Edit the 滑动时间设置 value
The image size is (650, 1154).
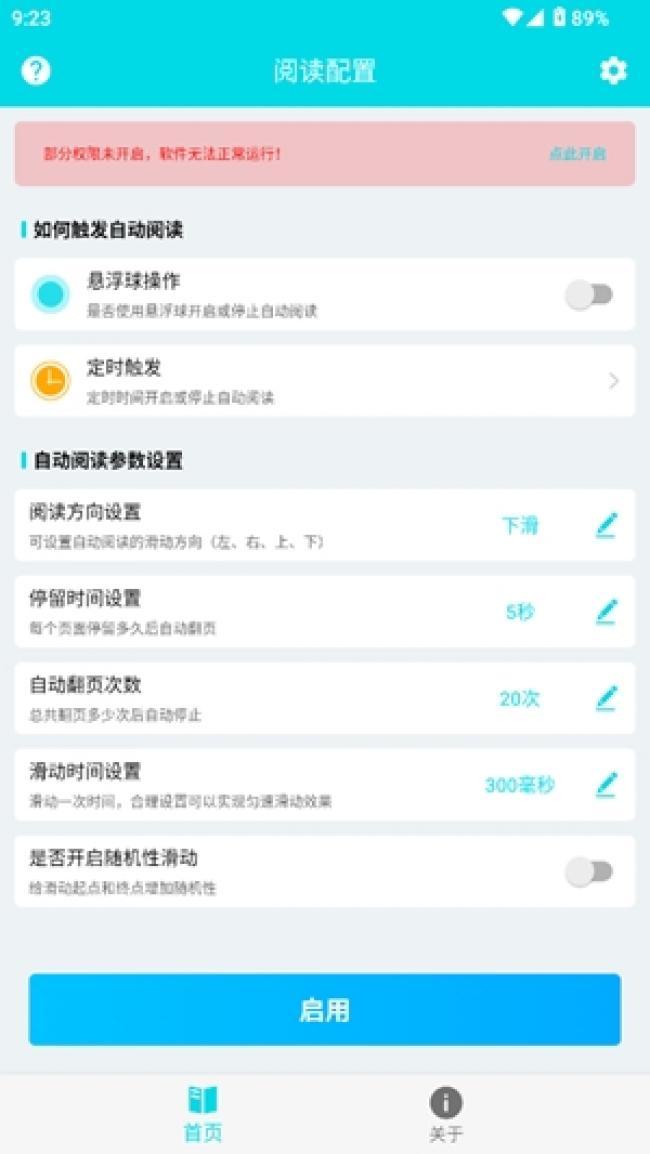pyautogui.click(x=606, y=785)
